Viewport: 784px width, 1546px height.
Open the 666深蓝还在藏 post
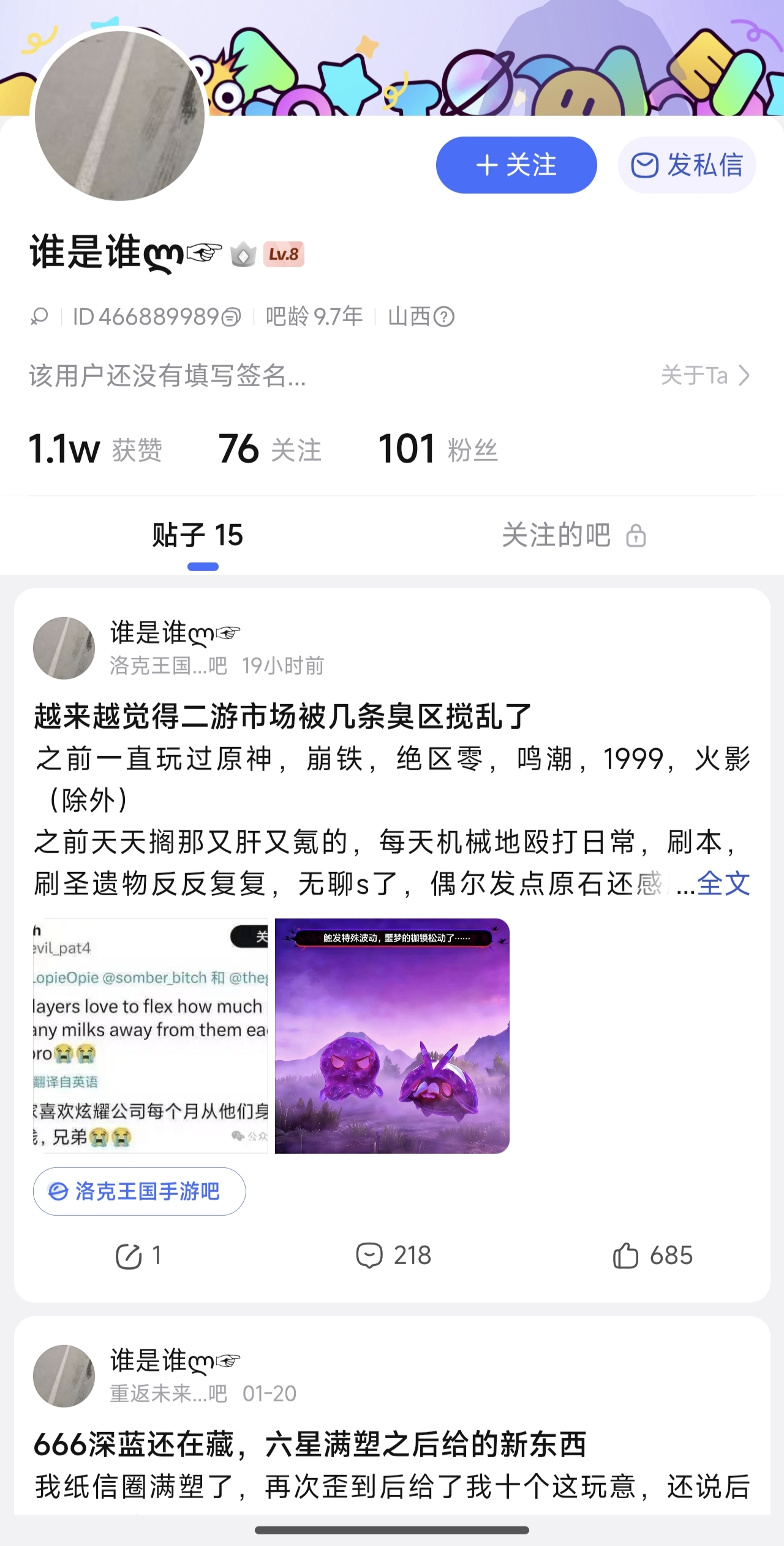pyautogui.click(x=310, y=1444)
